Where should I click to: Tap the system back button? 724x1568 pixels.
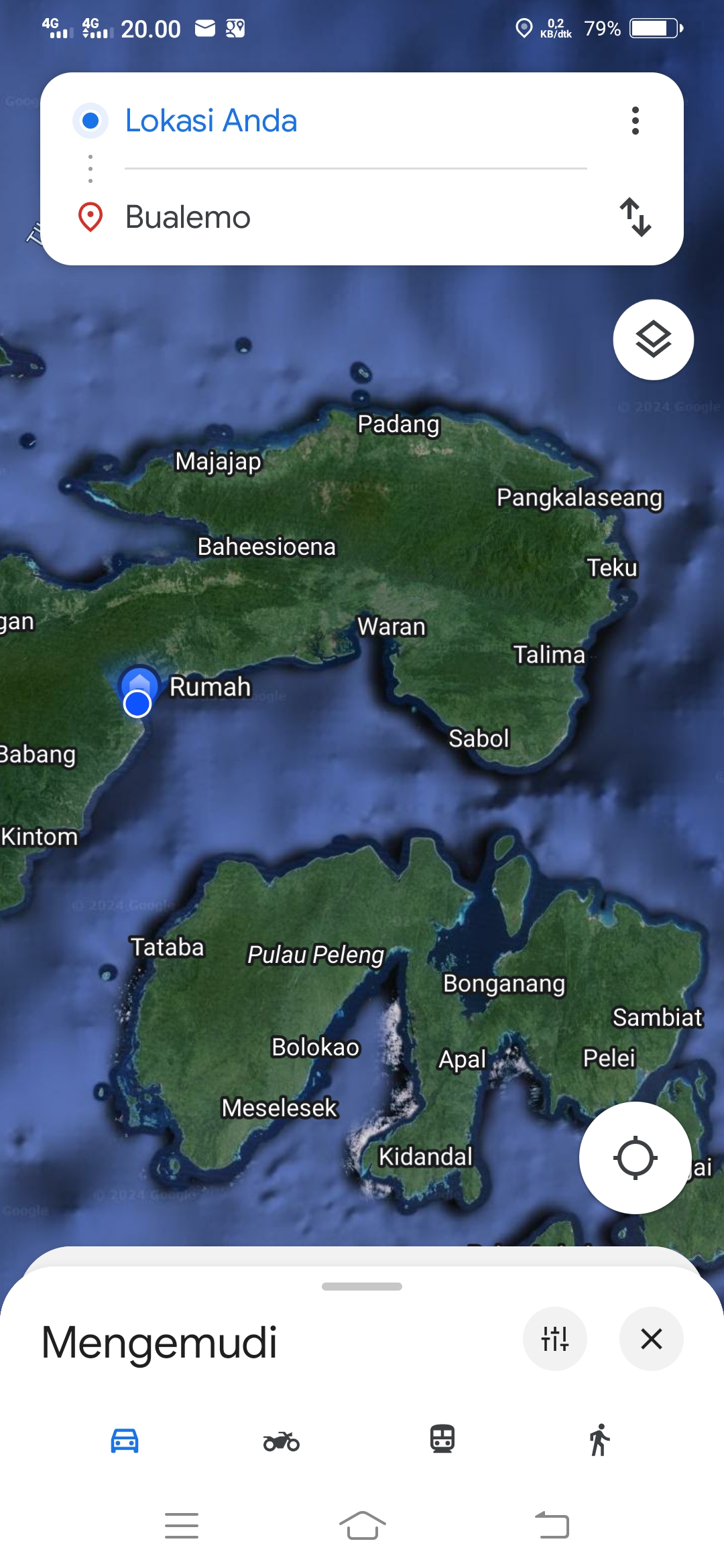pyautogui.click(x=552, y=1526)
